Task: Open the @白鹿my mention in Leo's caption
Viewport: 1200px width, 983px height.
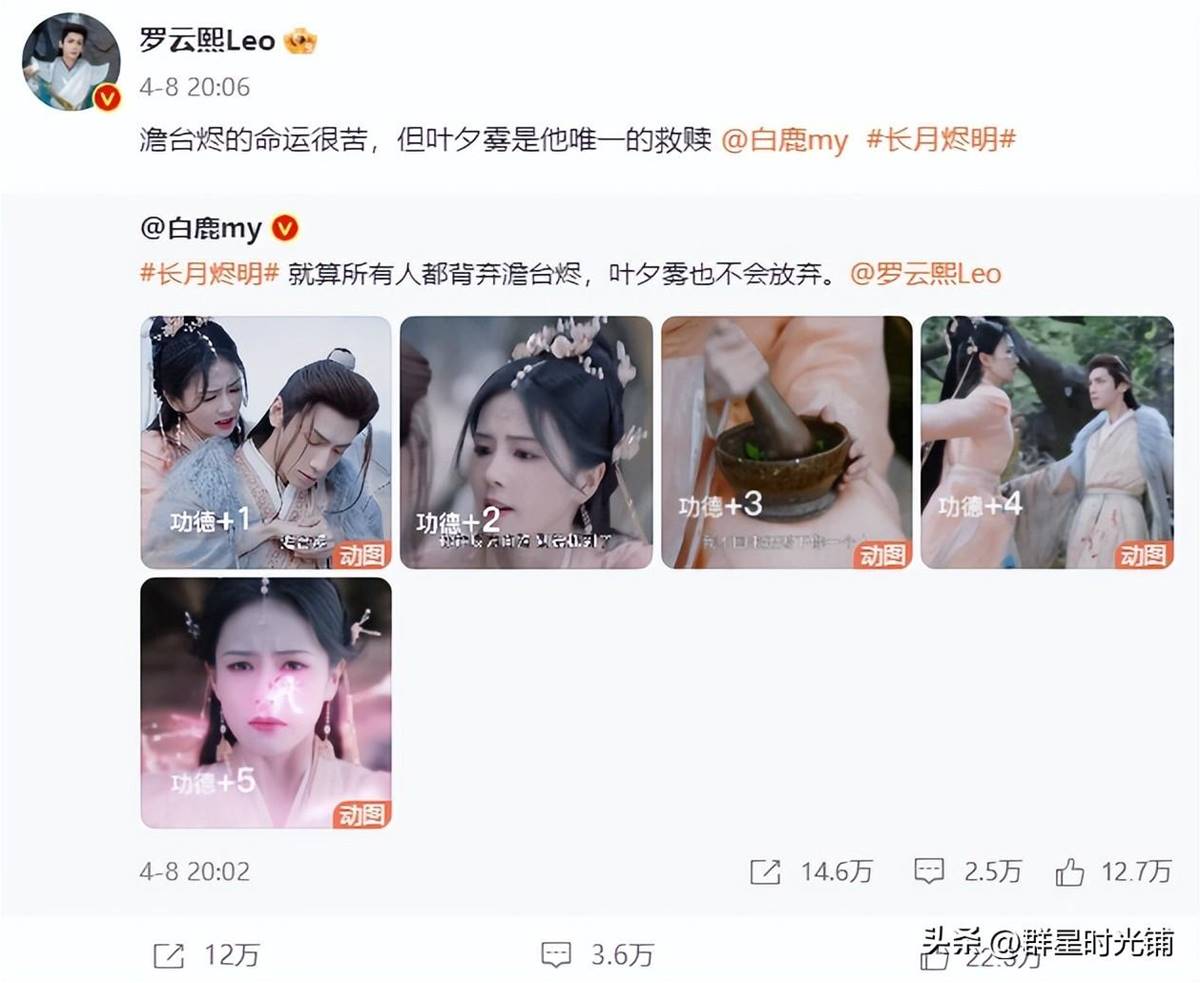Action: [784, 141]
